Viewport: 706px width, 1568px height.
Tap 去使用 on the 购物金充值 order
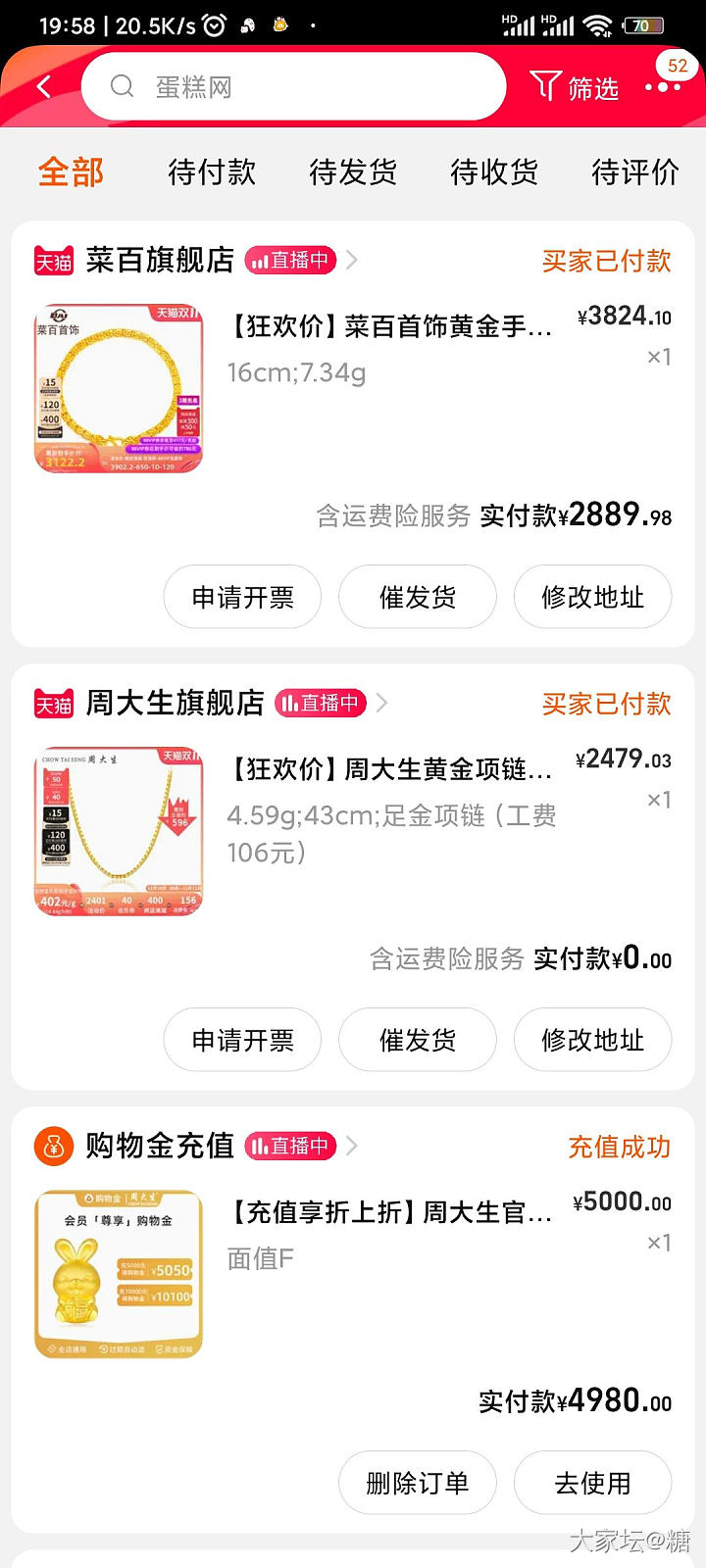click(592, 1483)
